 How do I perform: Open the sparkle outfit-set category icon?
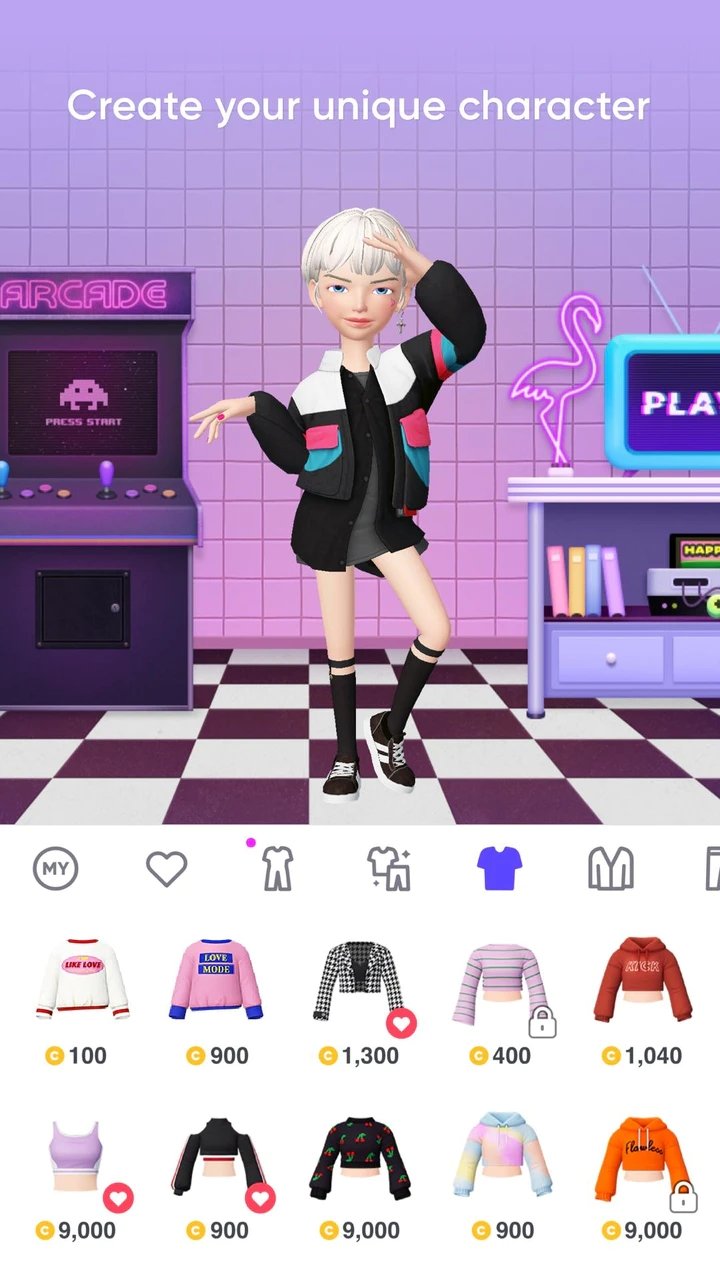click(388, 869)
